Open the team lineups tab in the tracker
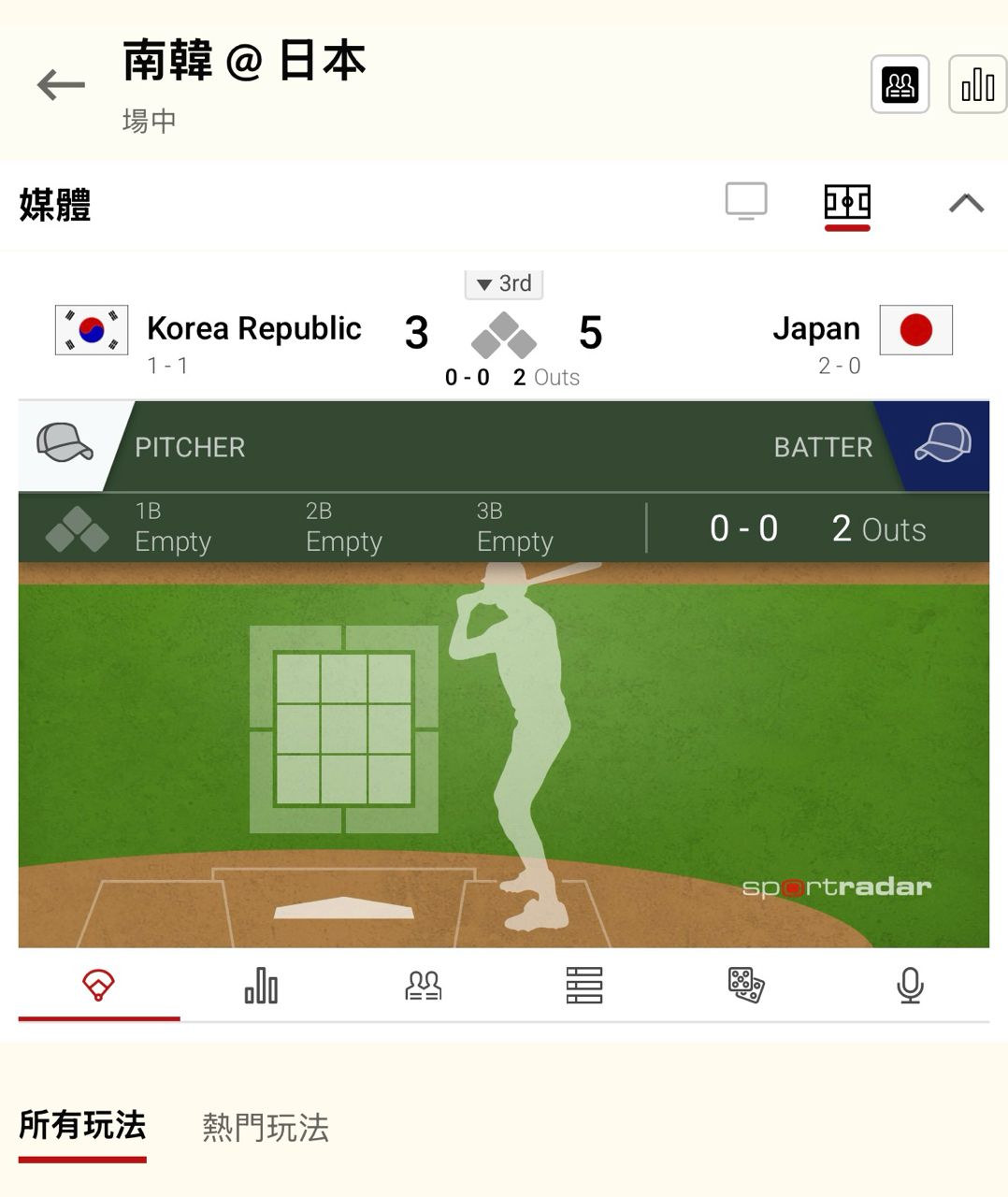Image resolution: width=1008 pixels, height=1197 pixels. point(423,986)
